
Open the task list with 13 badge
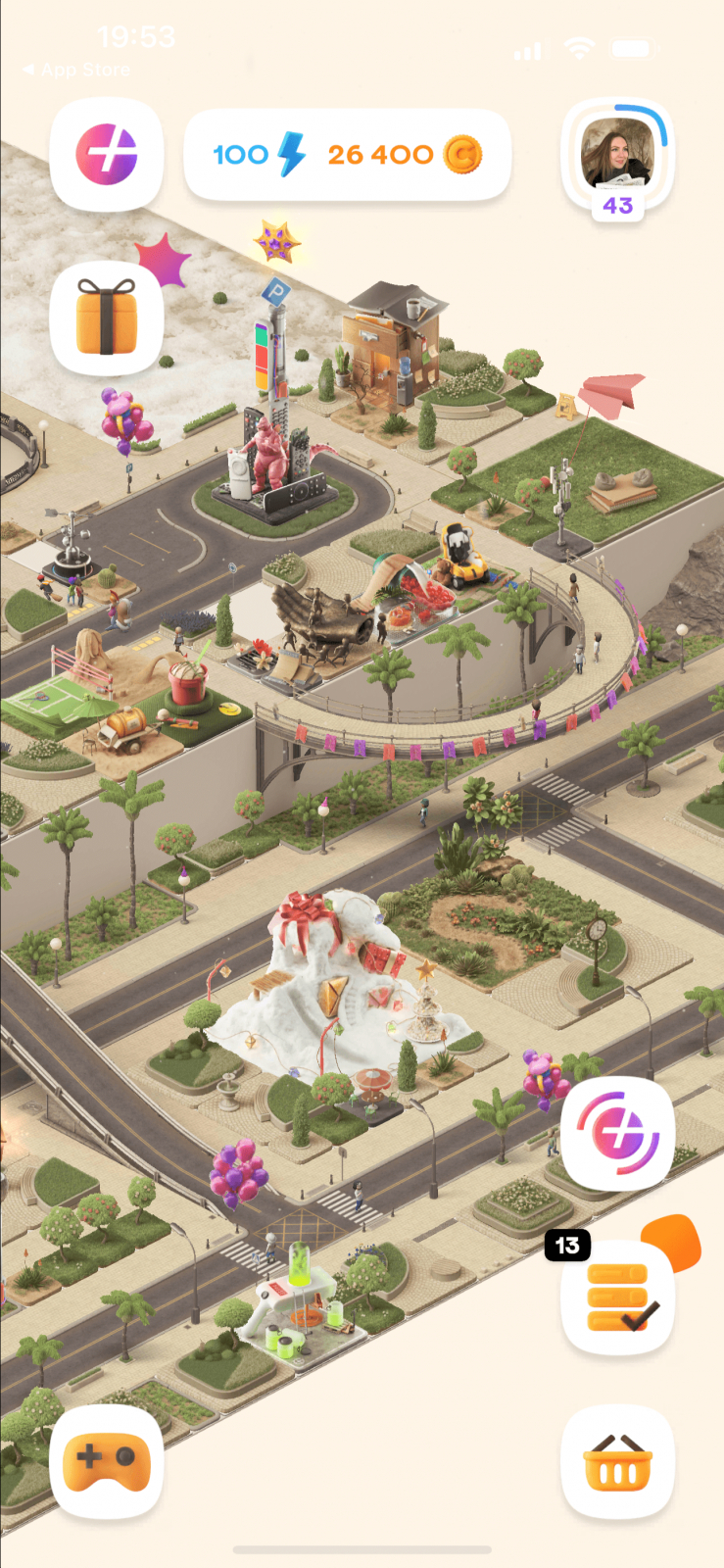click(617, 1297)
